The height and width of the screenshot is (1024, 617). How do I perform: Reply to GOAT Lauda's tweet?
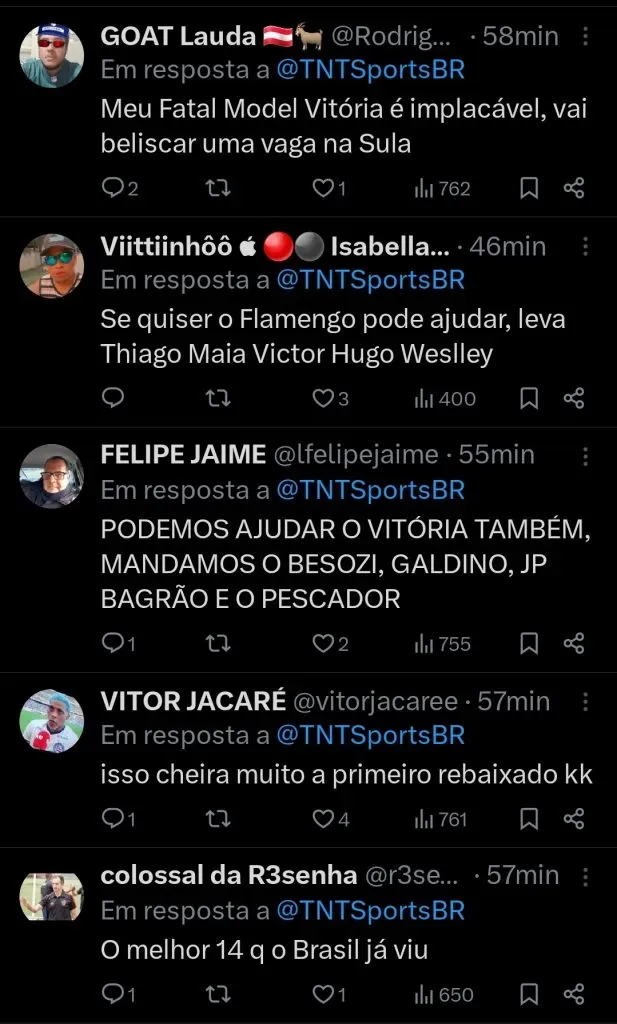point(114,188)
